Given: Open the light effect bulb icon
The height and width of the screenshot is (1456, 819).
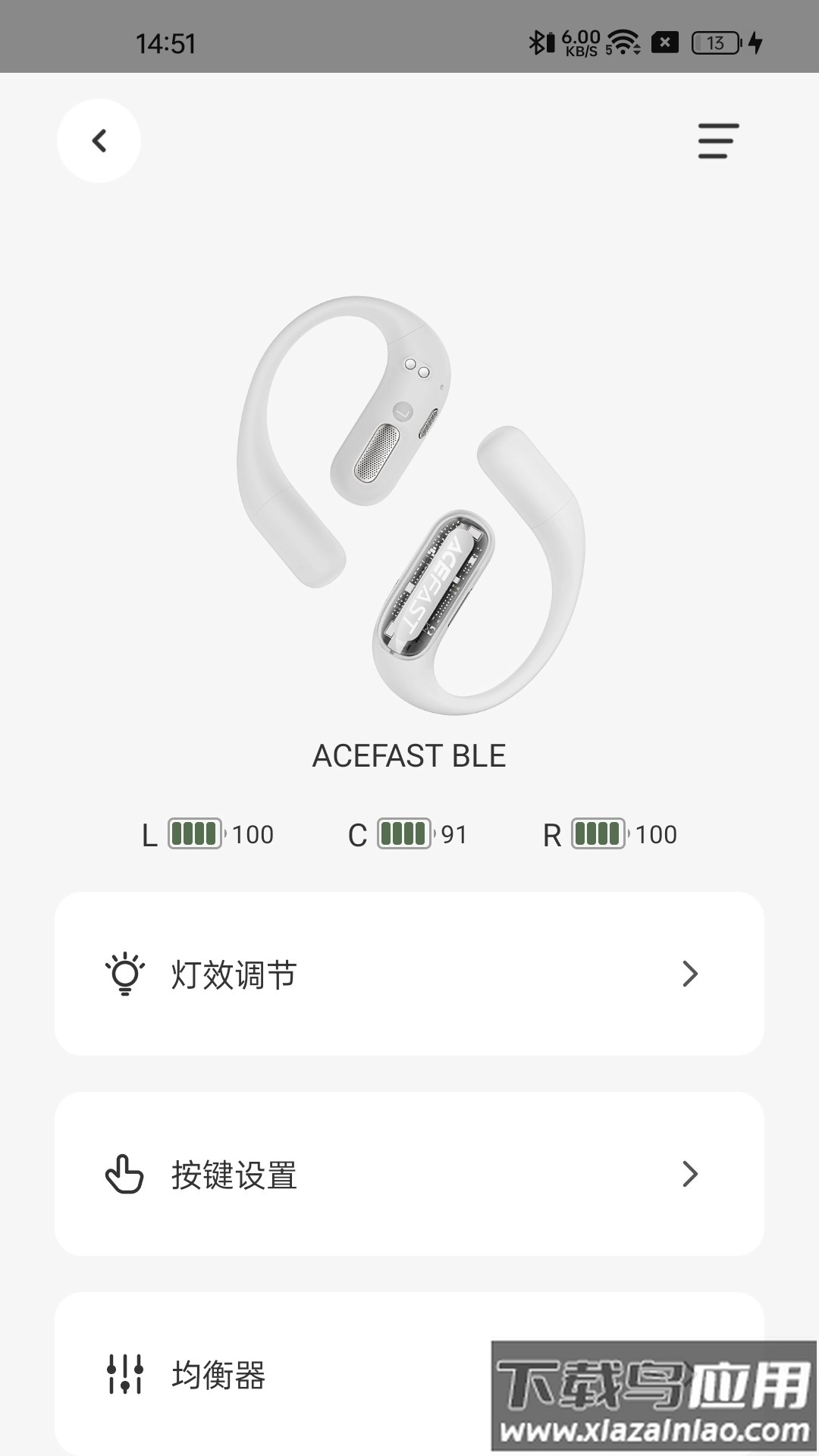Looking at the screenshot, I should point(127,973).
